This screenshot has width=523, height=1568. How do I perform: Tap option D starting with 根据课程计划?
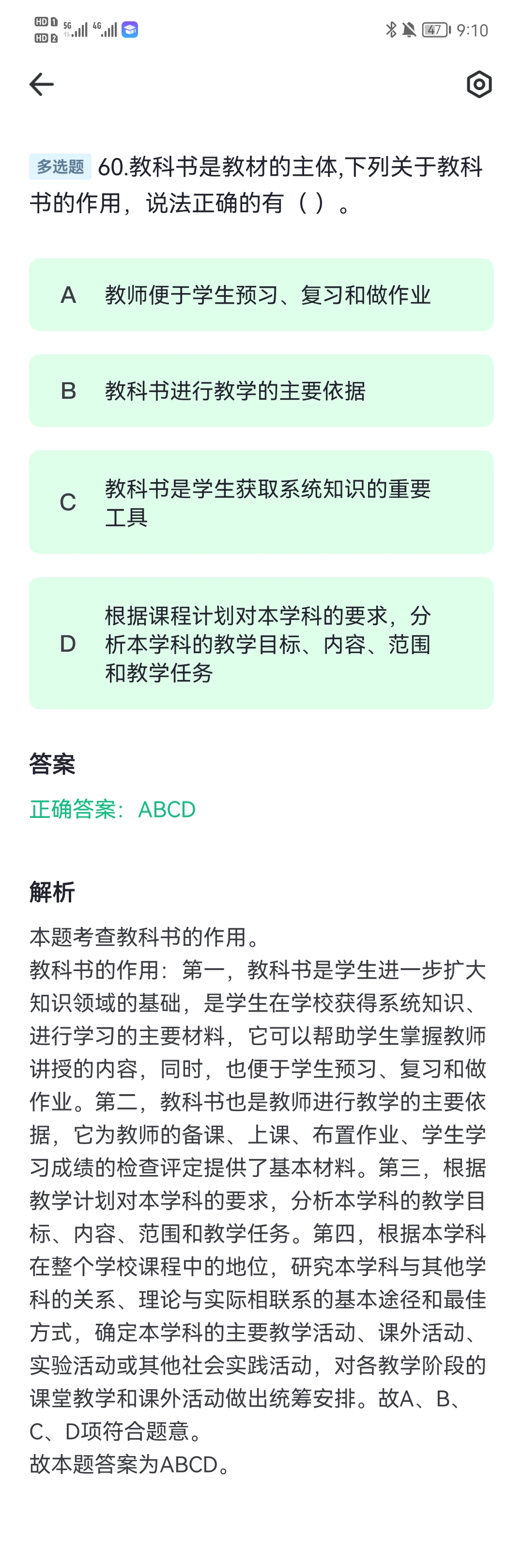pos(261,643)
